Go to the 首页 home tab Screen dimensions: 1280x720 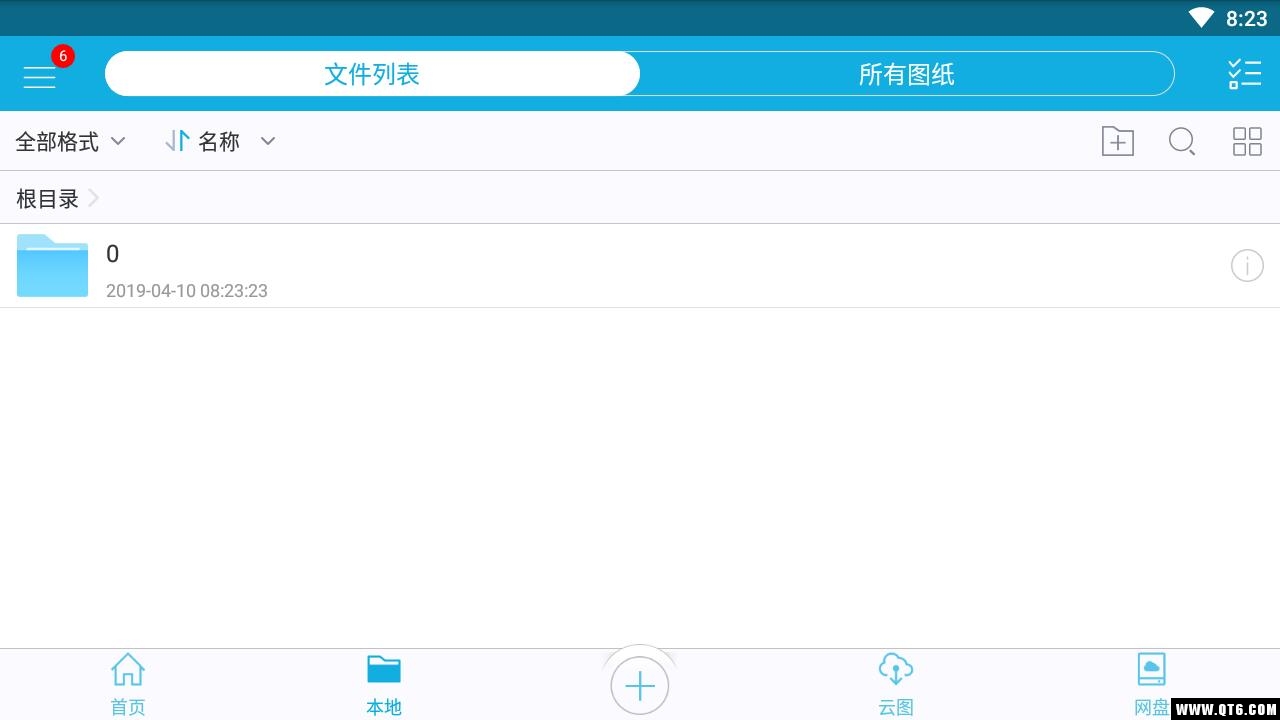(x=128, y=686)
